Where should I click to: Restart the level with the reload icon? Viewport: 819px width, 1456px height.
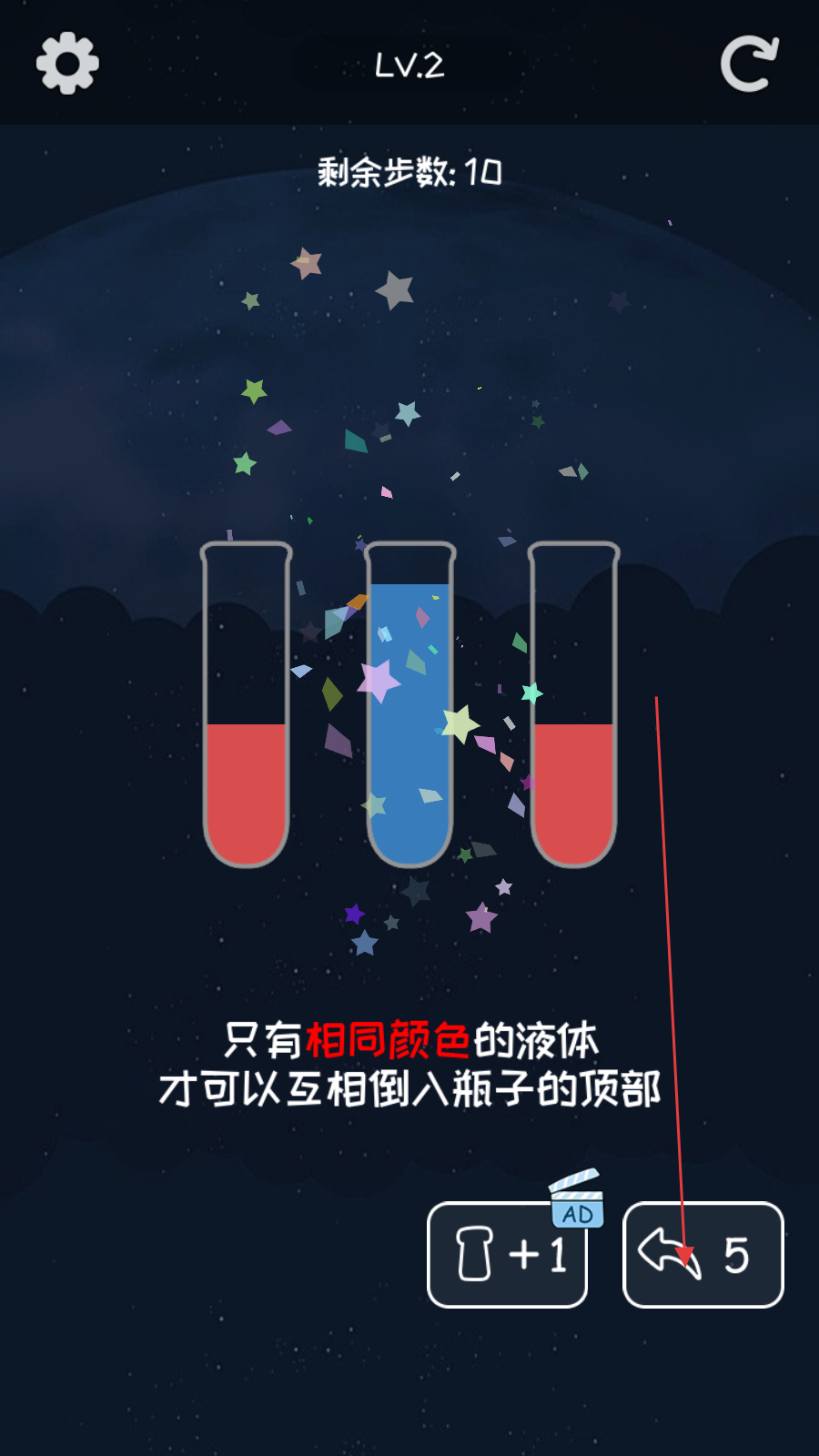(x=749, y=64)
